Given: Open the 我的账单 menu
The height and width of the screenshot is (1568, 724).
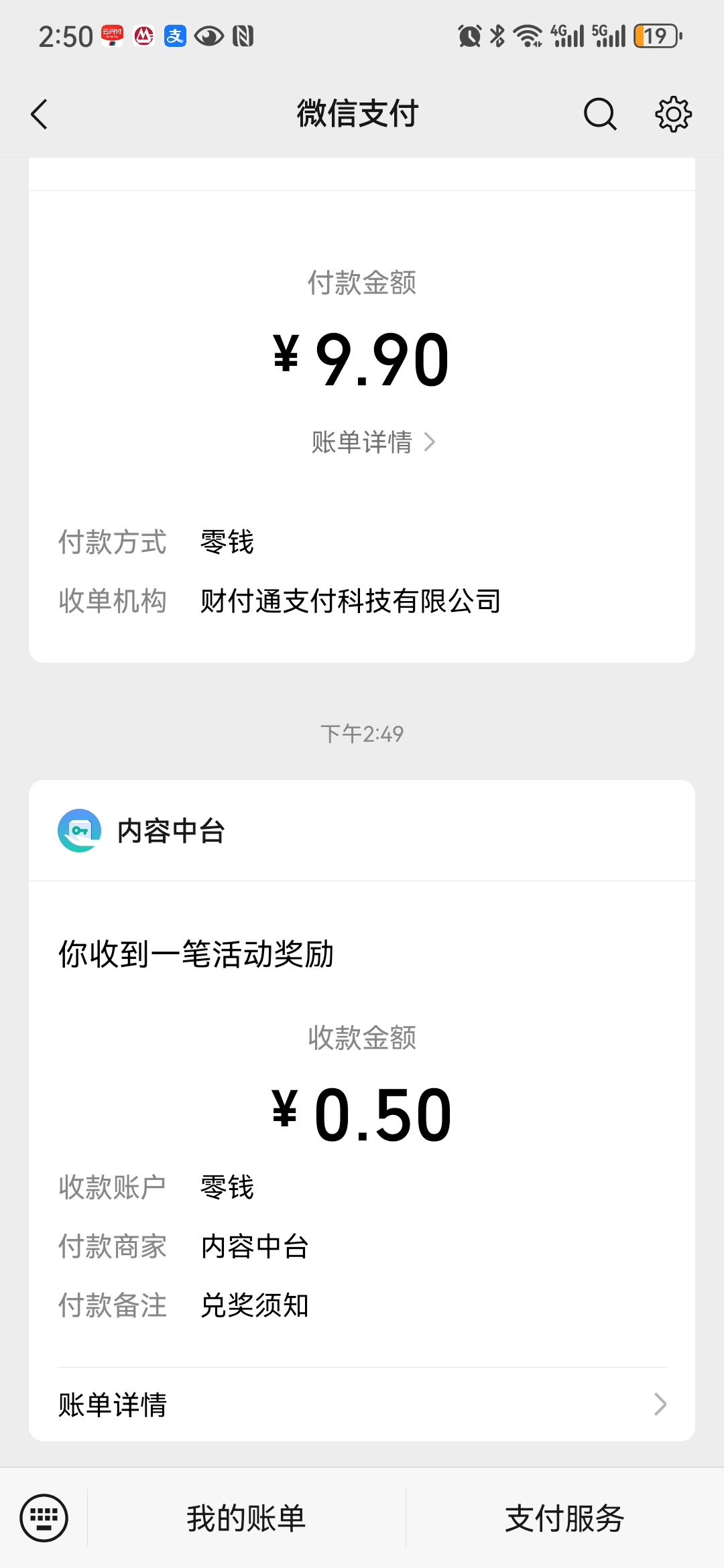Looking at the screenshot, I should click(x=246, y=1518).
